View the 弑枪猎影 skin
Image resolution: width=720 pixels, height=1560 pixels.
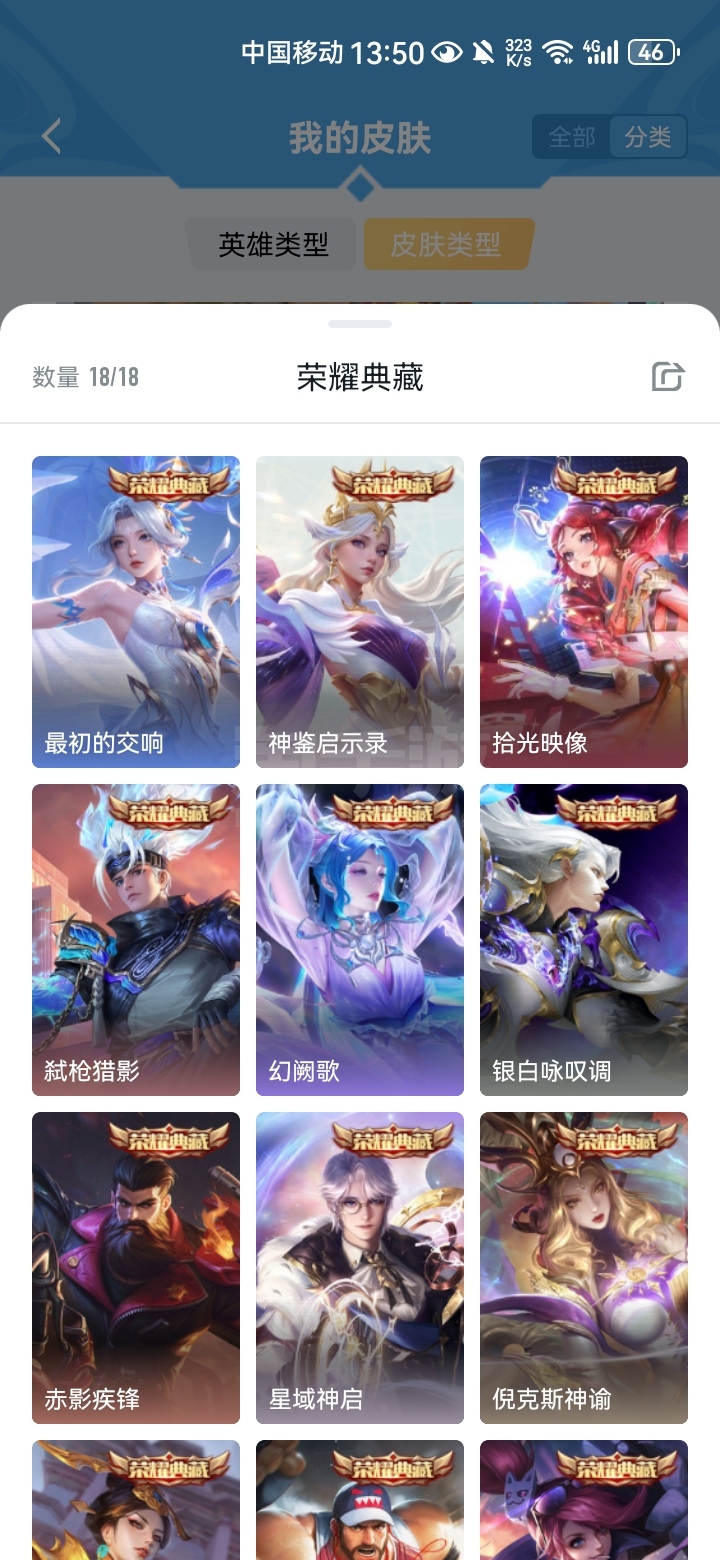(x=136, y=940)
